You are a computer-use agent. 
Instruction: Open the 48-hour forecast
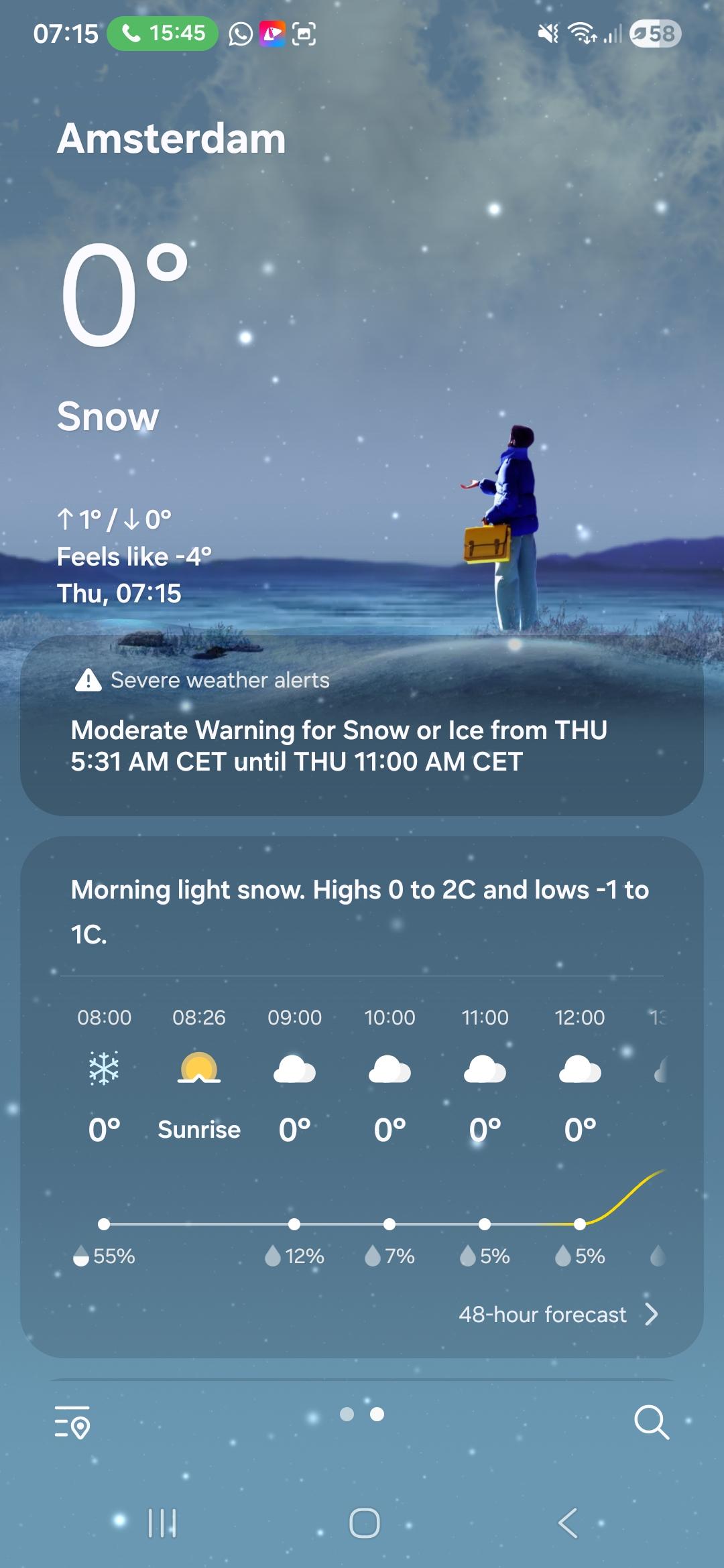(x=558, y=1314)
